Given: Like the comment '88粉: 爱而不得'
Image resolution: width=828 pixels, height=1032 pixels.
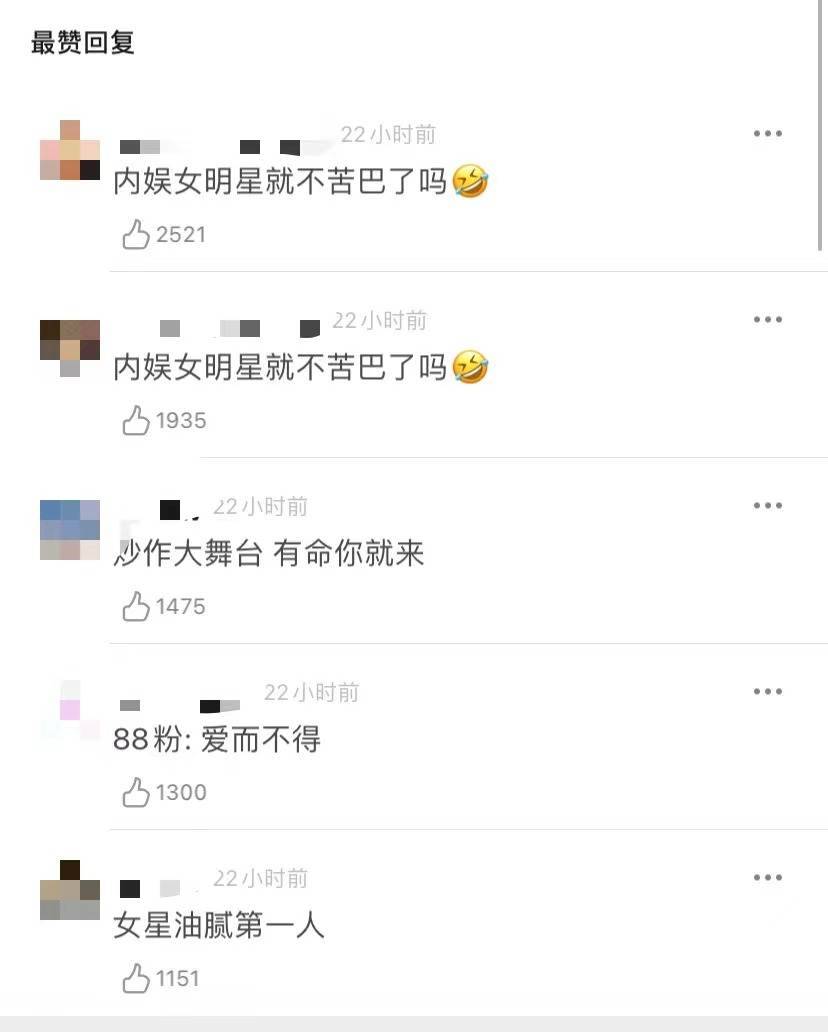Looking at the screenshot, I should point(136,793).
